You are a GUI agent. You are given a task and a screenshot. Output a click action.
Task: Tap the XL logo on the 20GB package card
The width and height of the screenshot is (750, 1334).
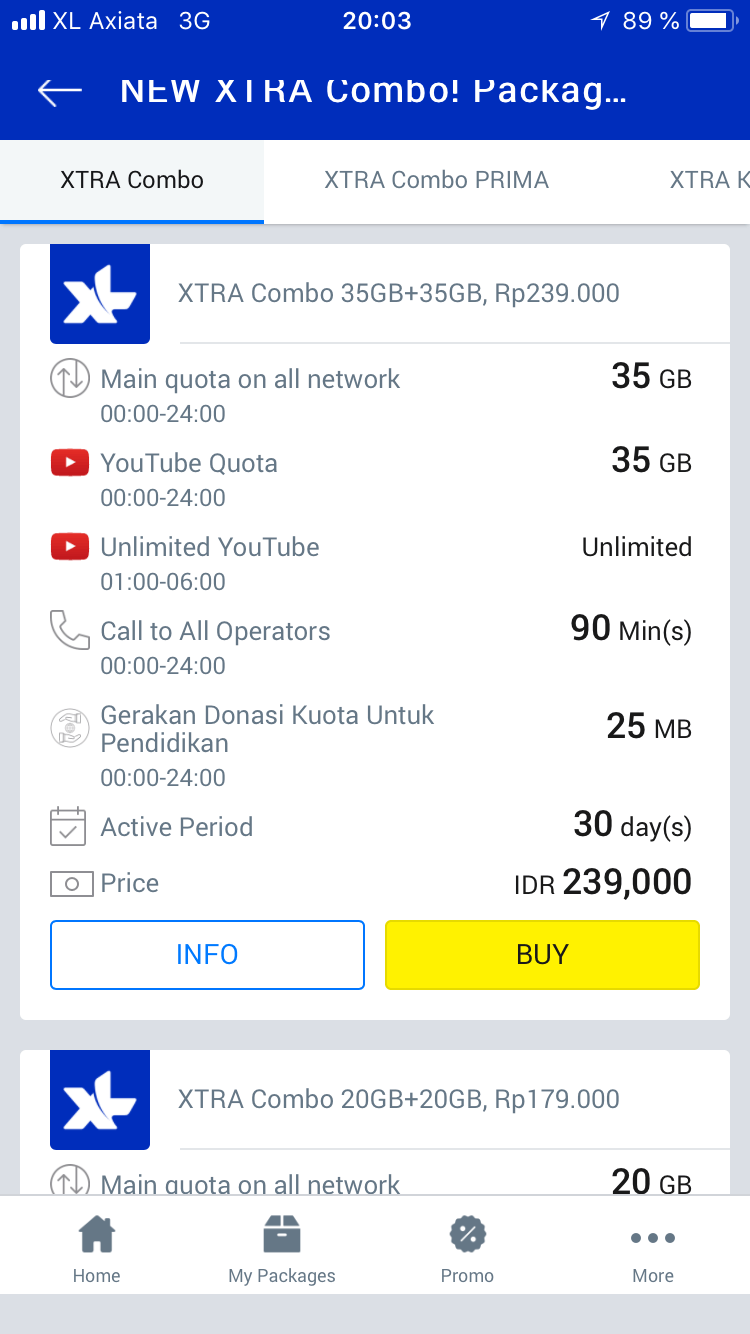tap(100, 1100)
